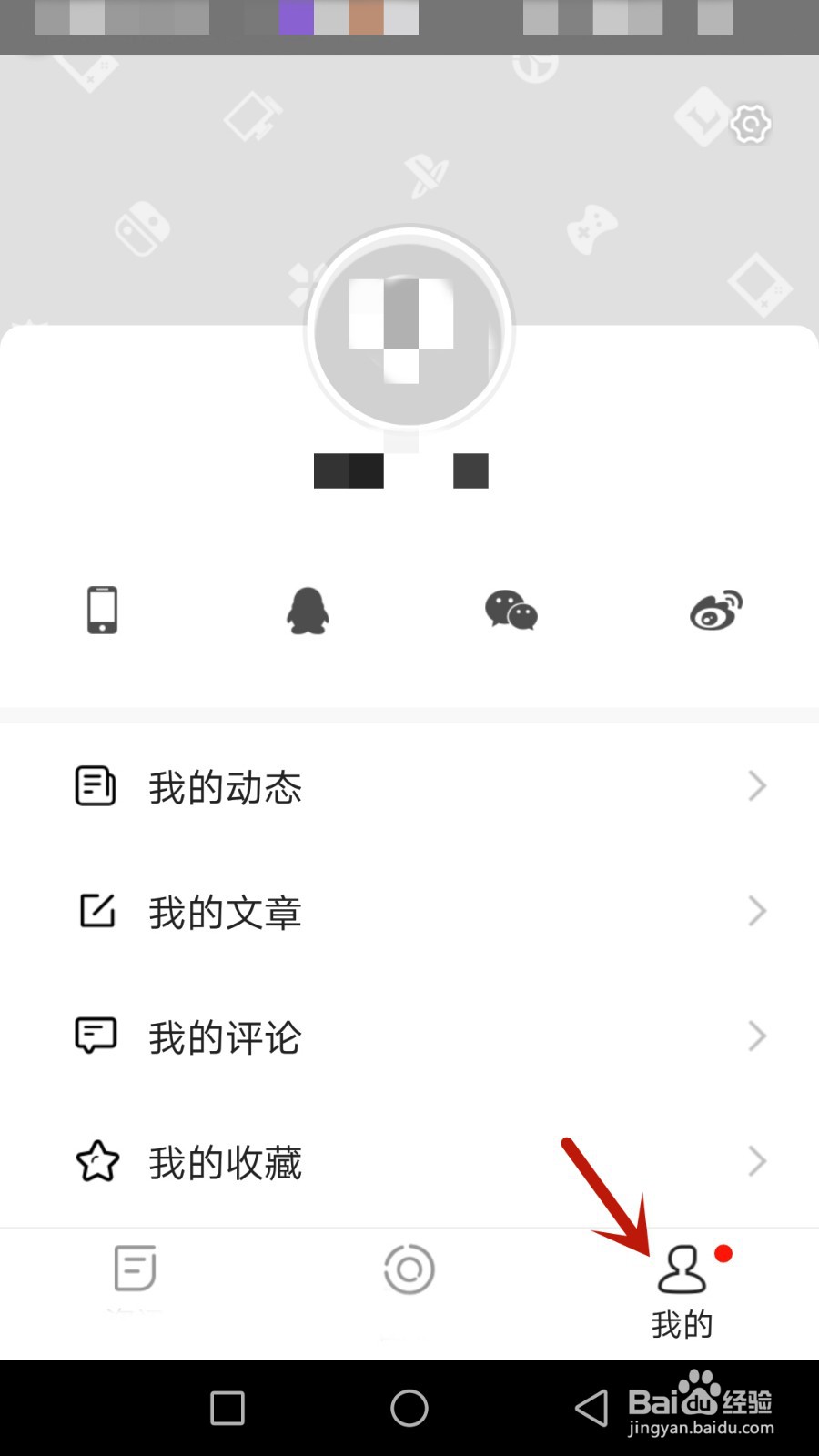Expand 我的动态 with its chevron
This screenshot has height=1456, width=819.
pyautogui.click(x=757, y=786)
